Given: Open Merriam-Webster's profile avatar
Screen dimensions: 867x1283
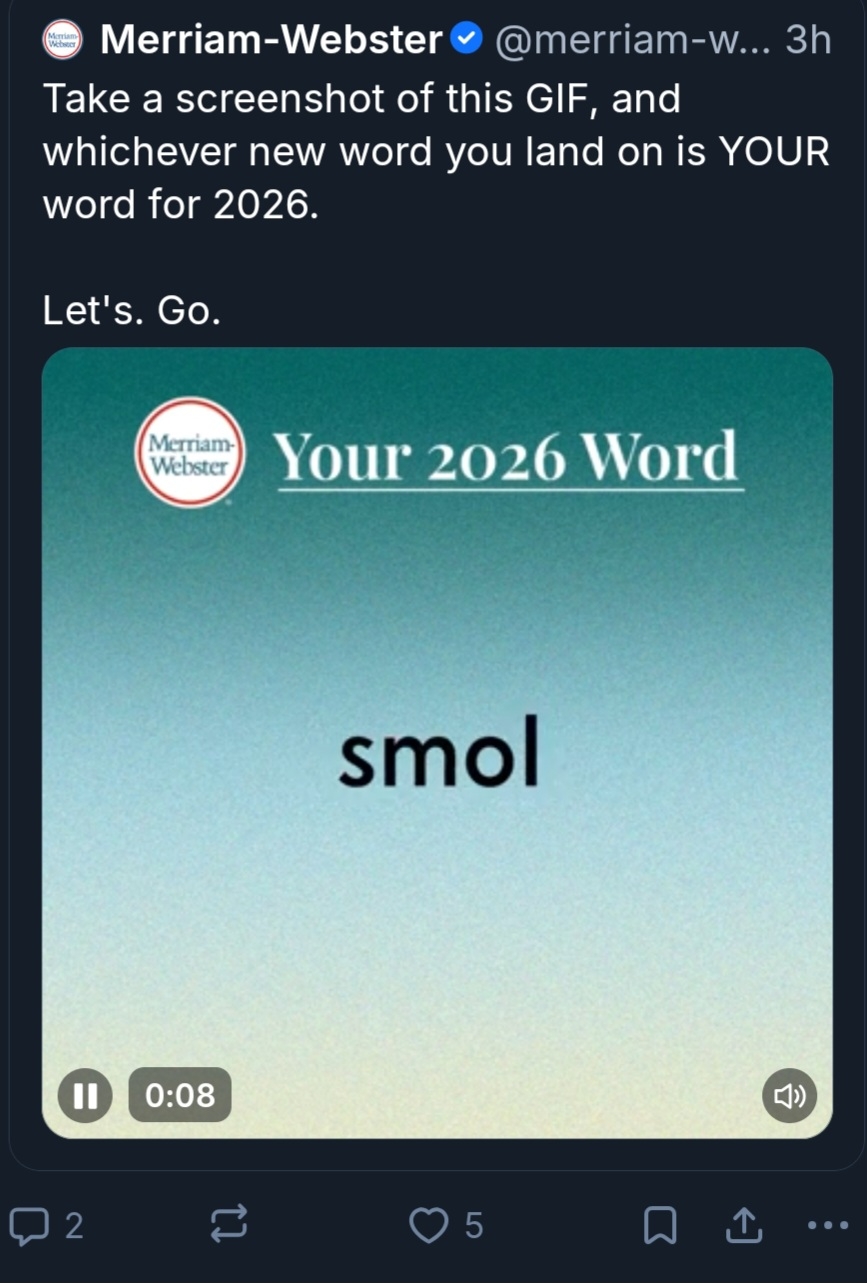Looking at the screenshot, I should tap(63, 40).
